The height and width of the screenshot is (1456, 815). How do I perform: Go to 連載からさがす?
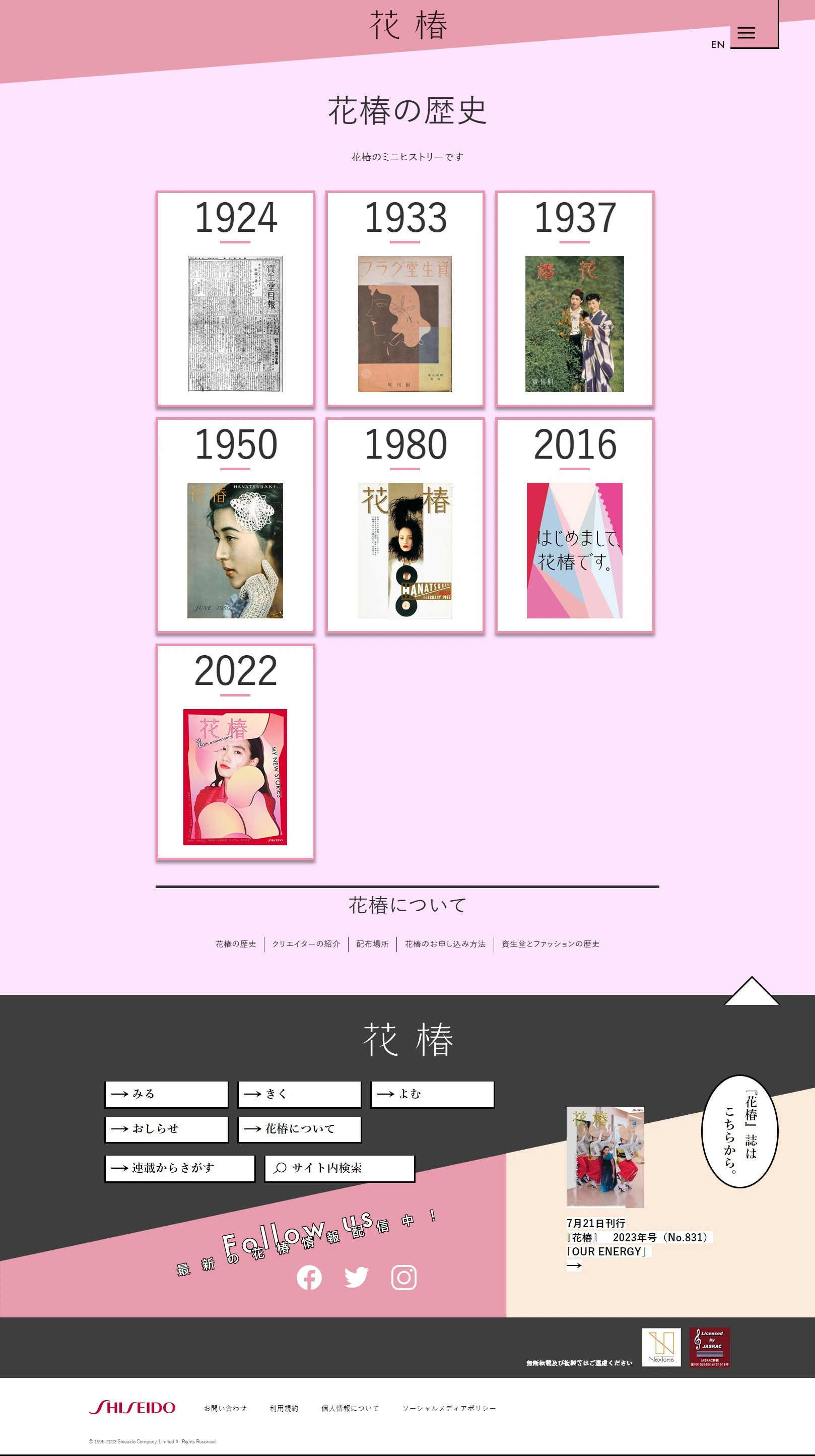[180, 1168]
